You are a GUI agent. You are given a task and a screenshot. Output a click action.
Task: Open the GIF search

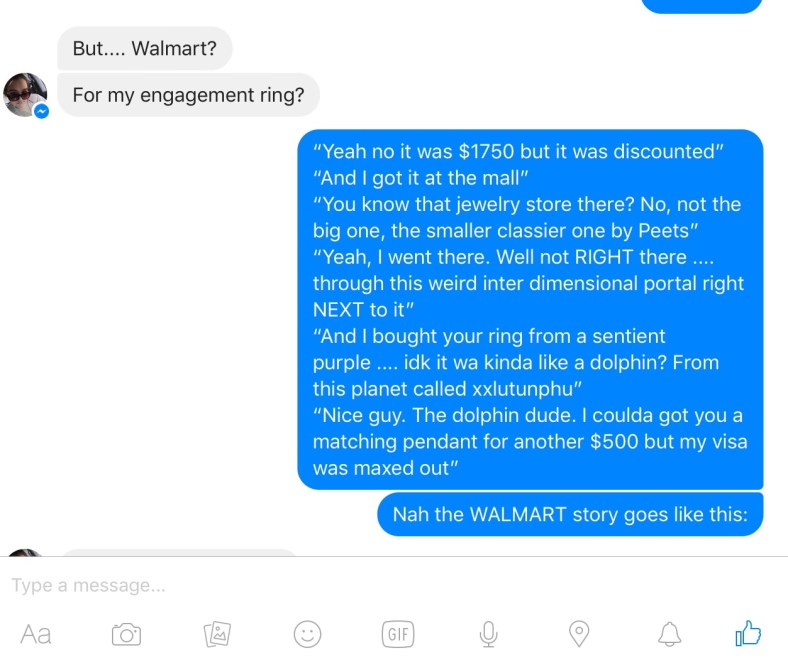tap(398, 633)
